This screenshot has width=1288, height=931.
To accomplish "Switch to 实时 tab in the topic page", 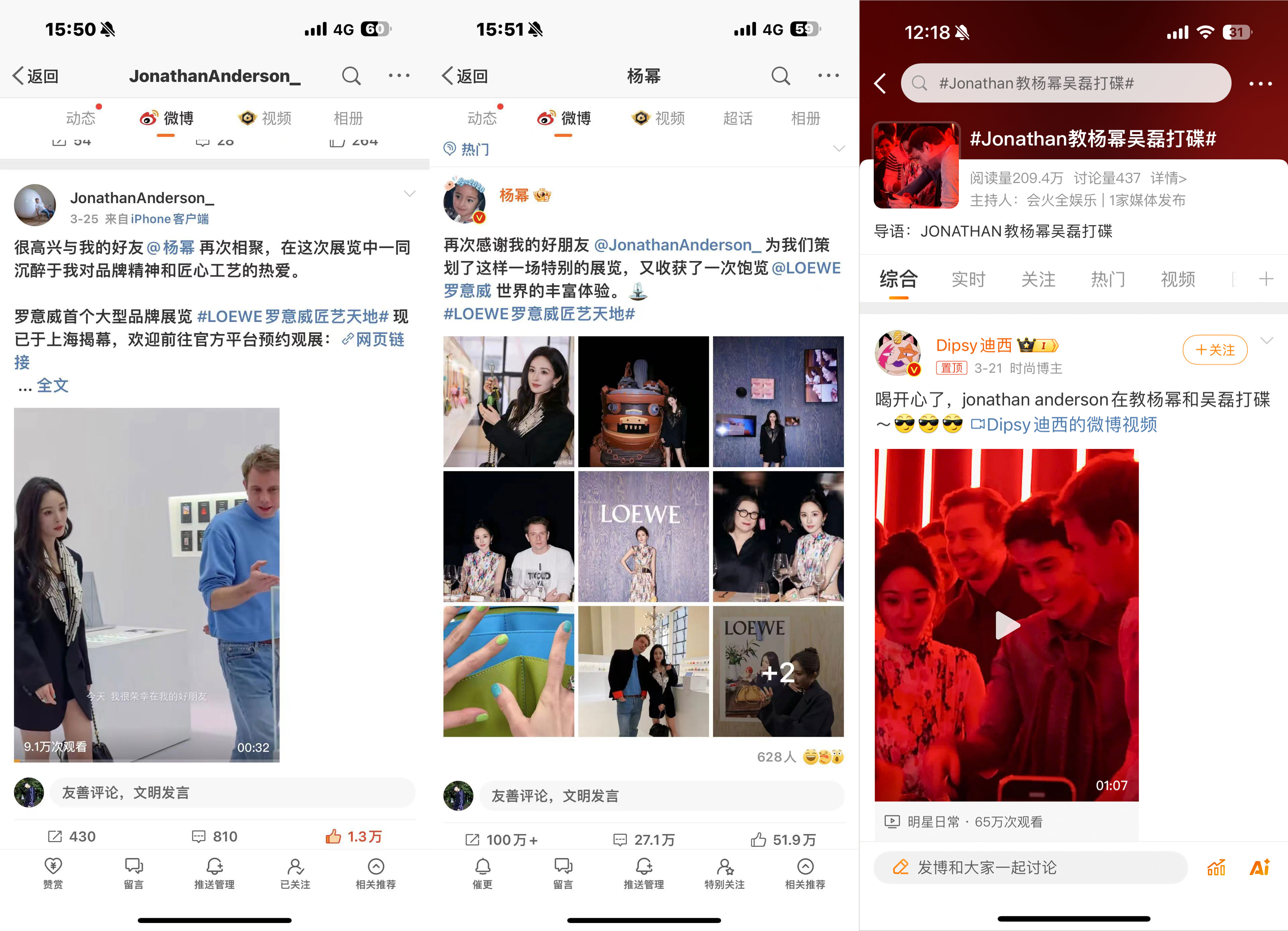I will click(968, 280).
